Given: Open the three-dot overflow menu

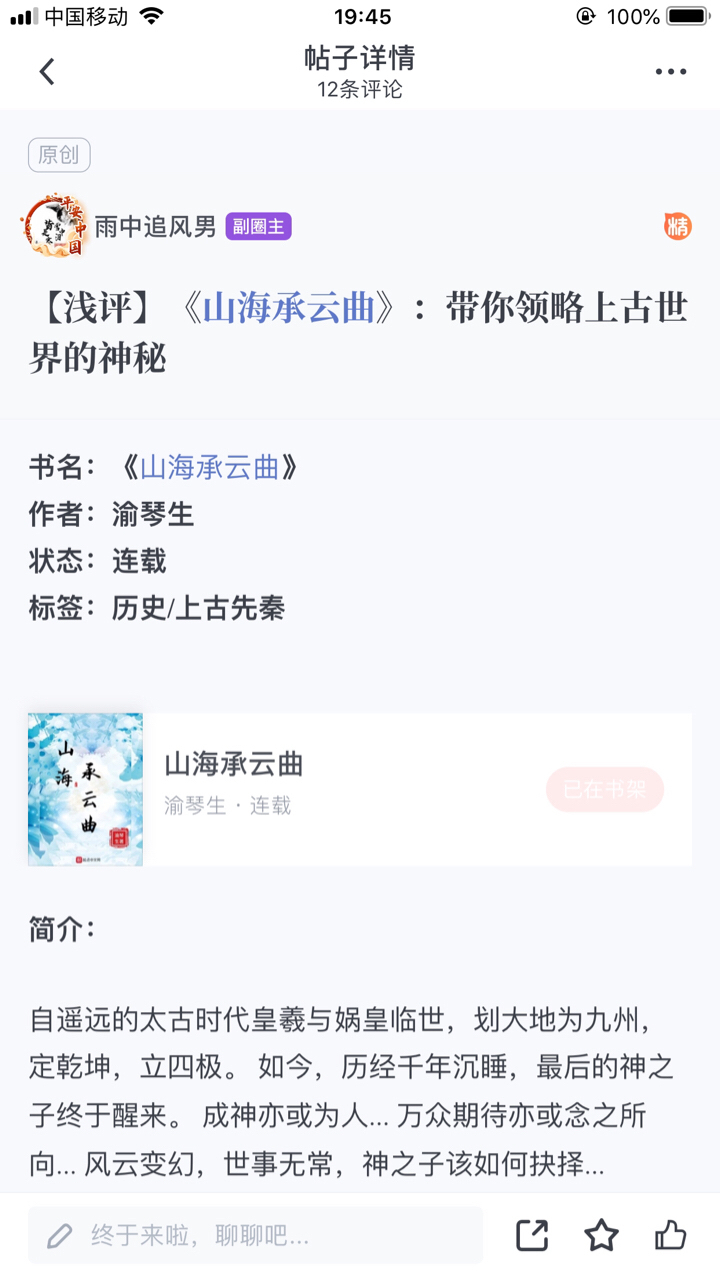Looking at the screenshot, I should pyautogui.click(x=670, y=72).
